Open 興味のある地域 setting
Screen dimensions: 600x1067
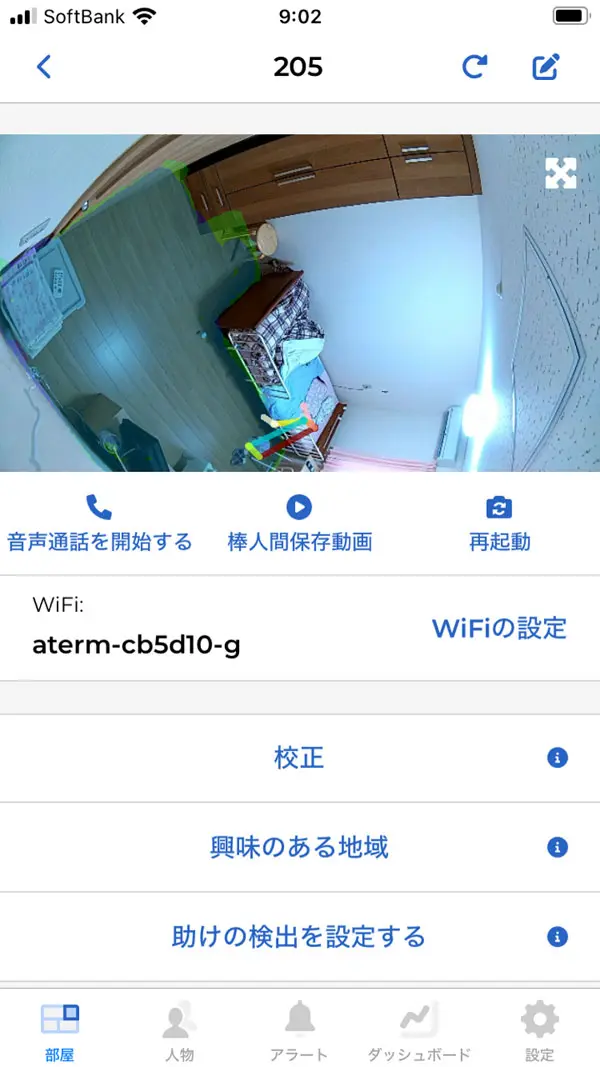299,847
